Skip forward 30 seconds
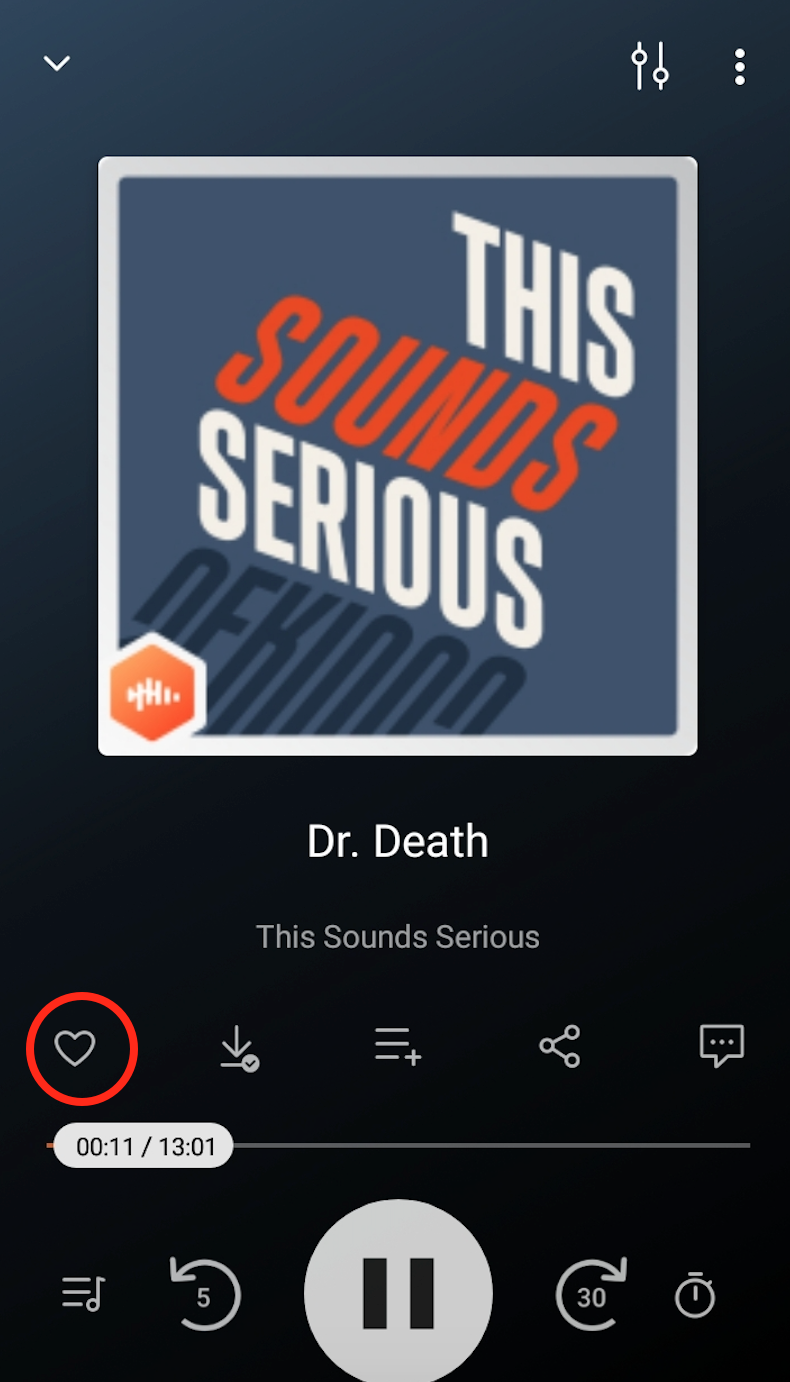The height and width of the screenshot is (1382, 790). click(x=591, y=1294)
